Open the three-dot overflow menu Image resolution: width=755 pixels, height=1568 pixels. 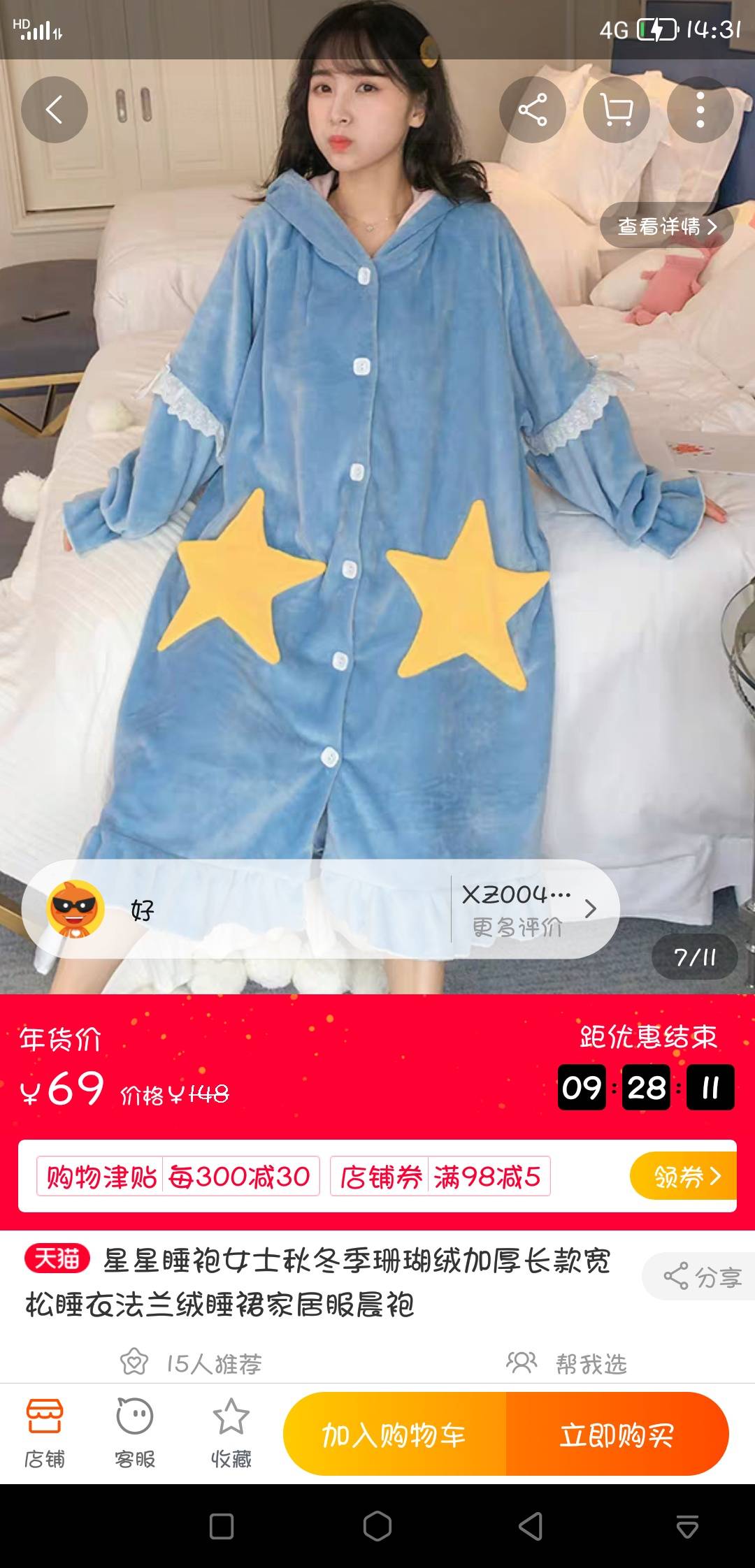point(700,110)
